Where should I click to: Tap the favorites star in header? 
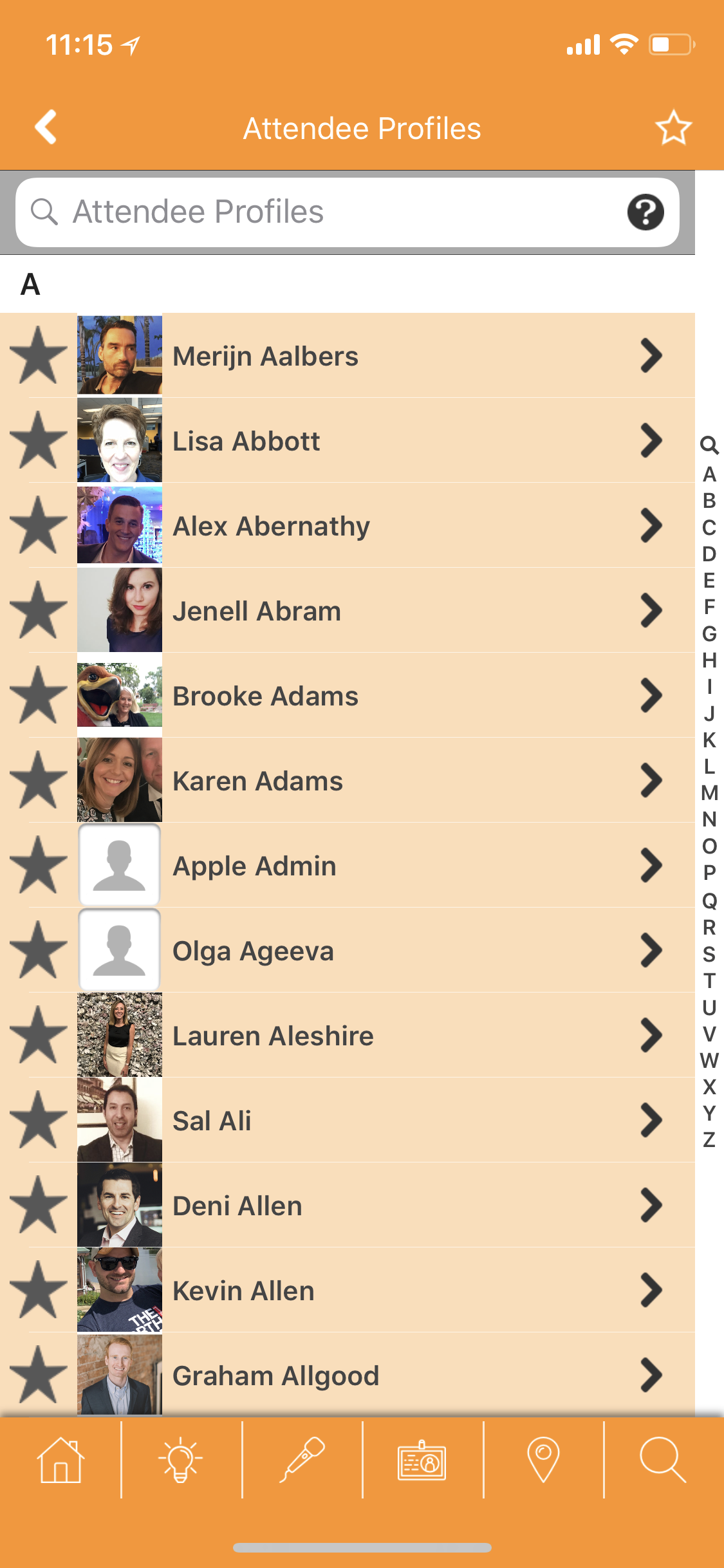[673, 127]
